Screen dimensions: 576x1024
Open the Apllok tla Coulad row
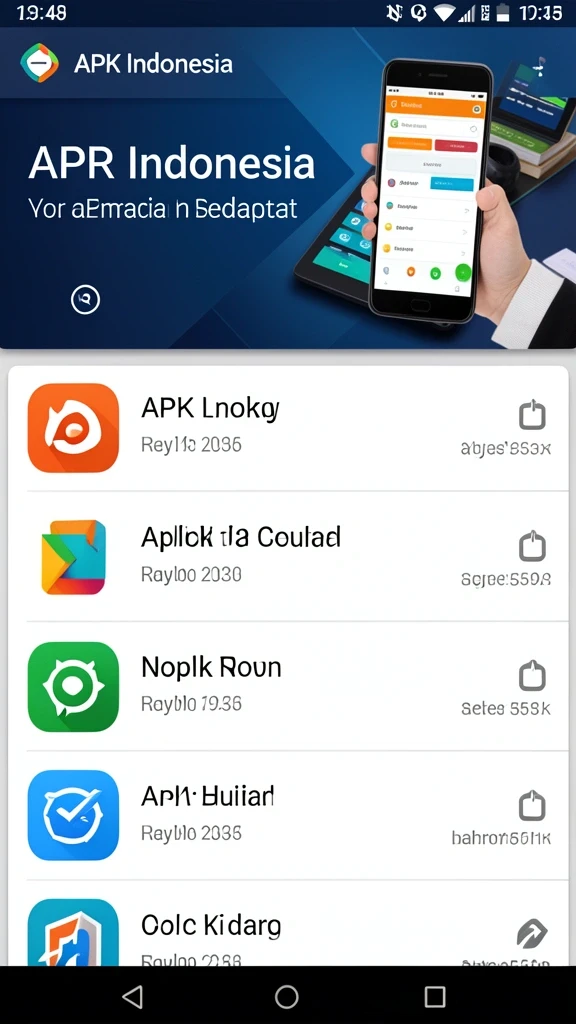click(x=288, y=556)
